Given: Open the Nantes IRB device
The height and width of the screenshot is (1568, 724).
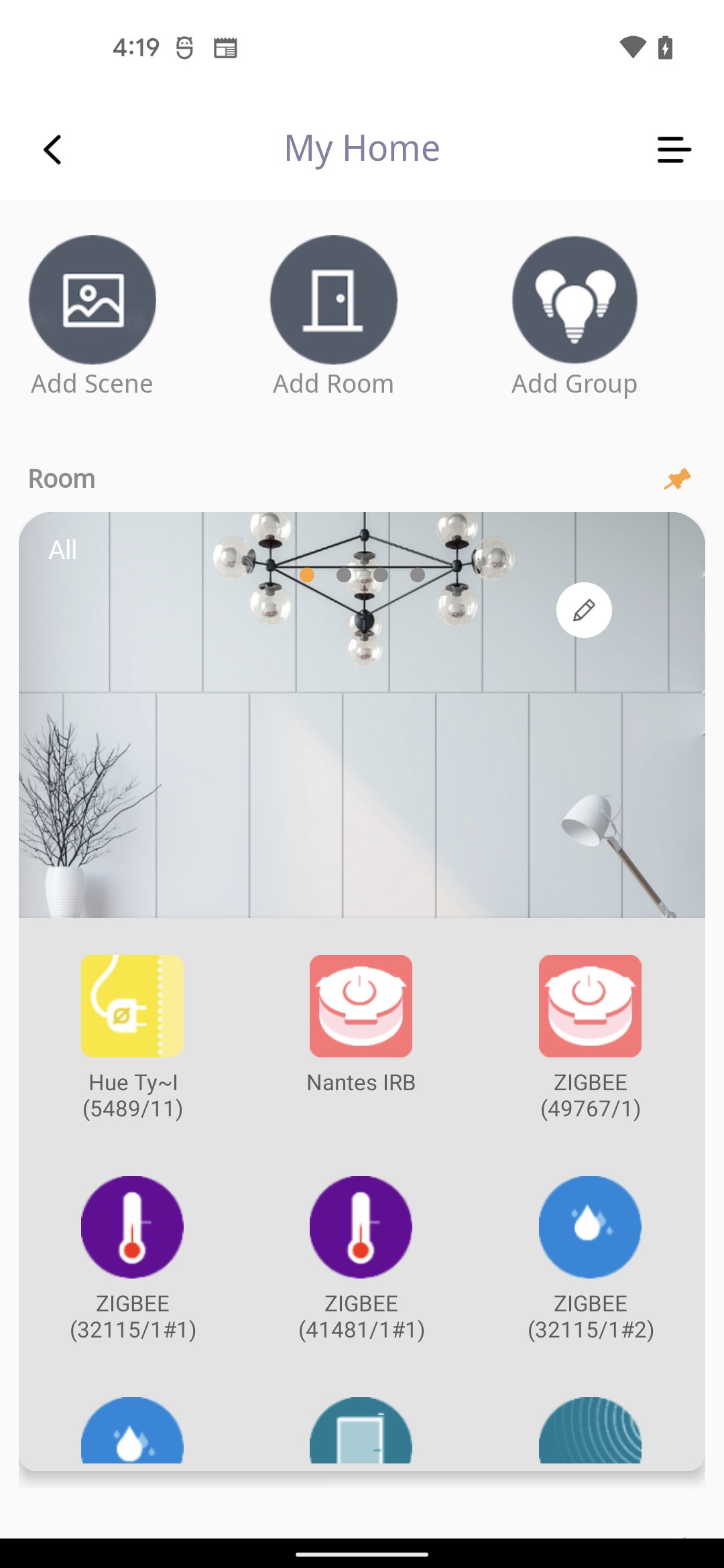Looking at the screenshot, I should (x=361, y=1006).
